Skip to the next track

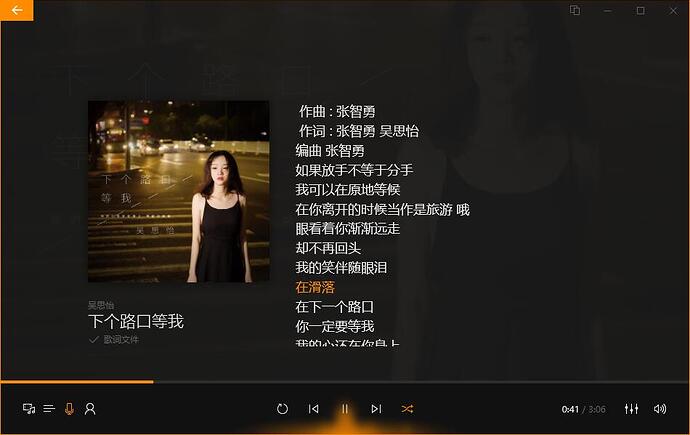(x=376, y=409)
